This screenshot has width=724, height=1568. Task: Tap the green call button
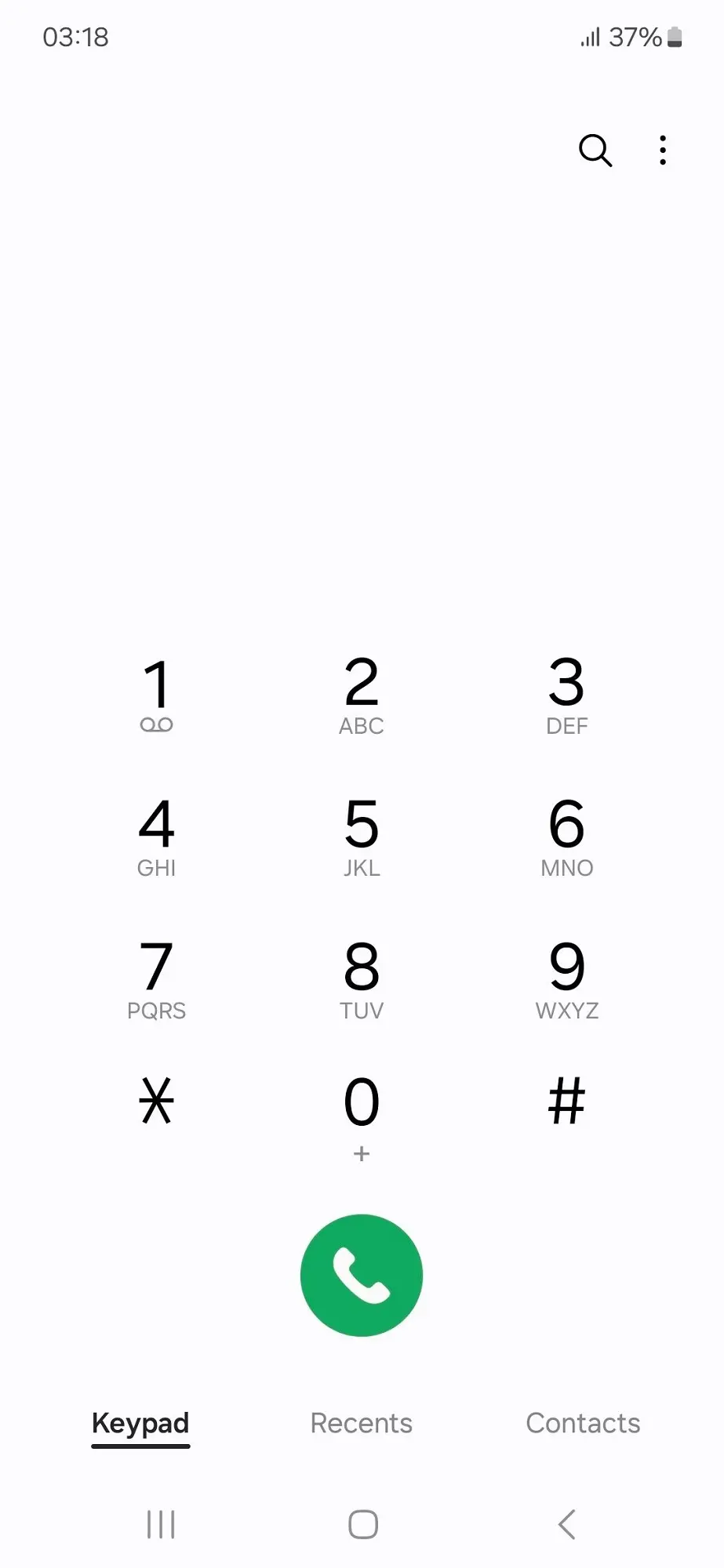[x=362, y=1276]
